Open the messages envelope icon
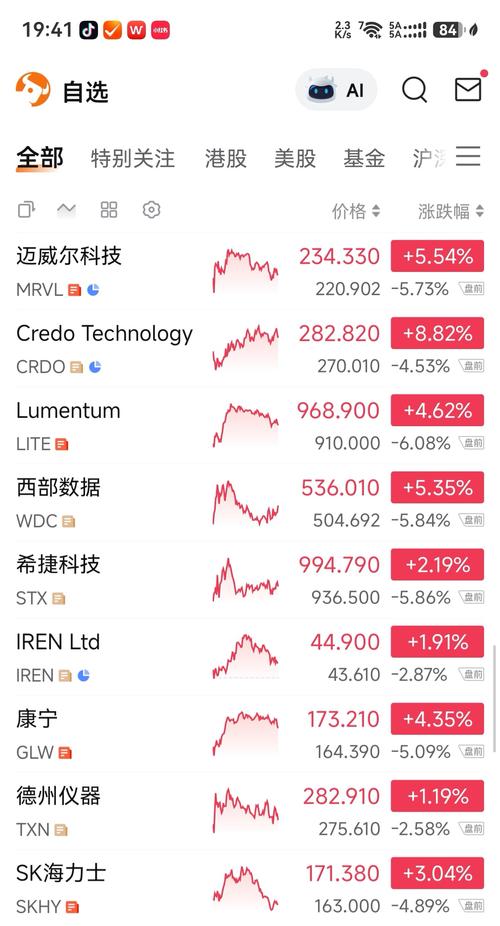The width and height of the screenshot is (500, 926). [469, 89]
